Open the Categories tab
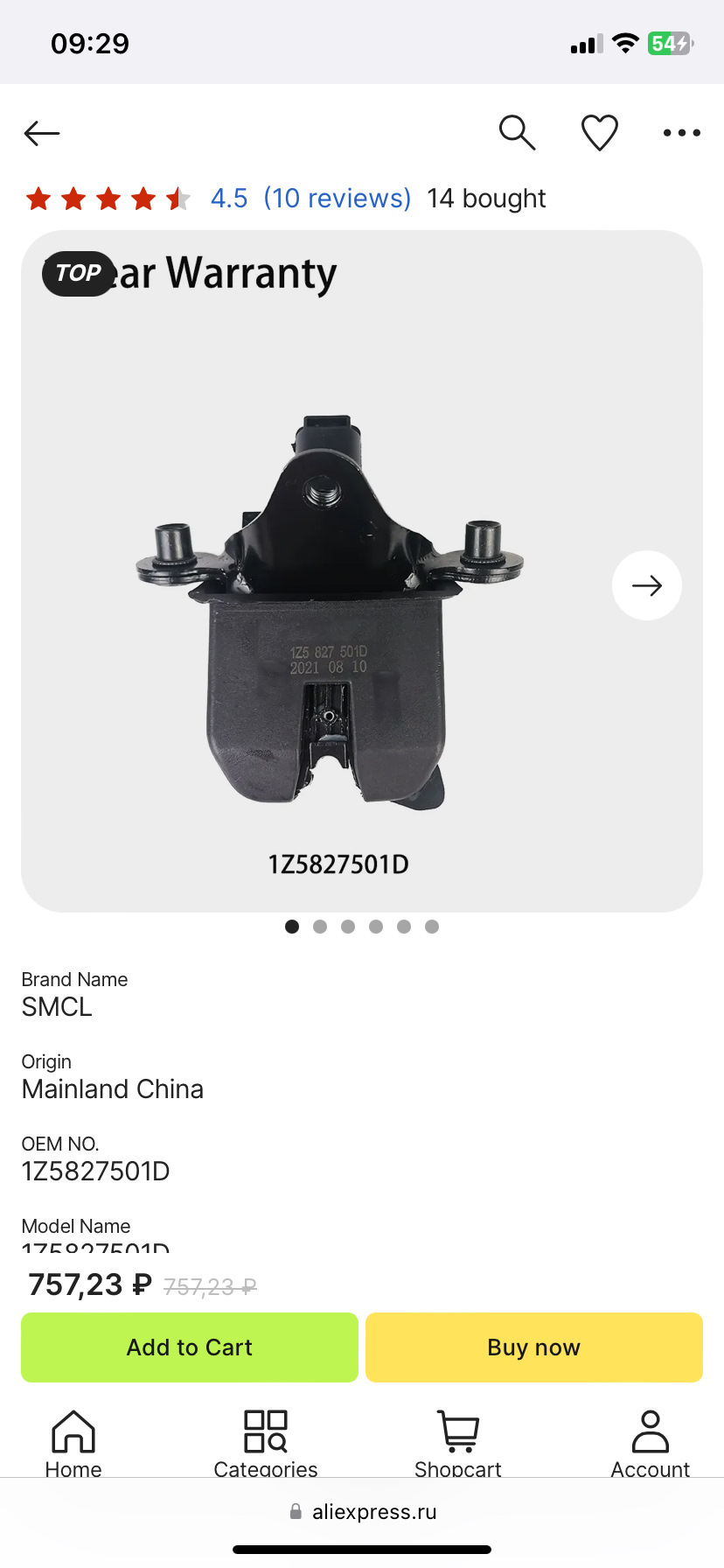This screenshot has width=724, height=1568. [266, 1442]
